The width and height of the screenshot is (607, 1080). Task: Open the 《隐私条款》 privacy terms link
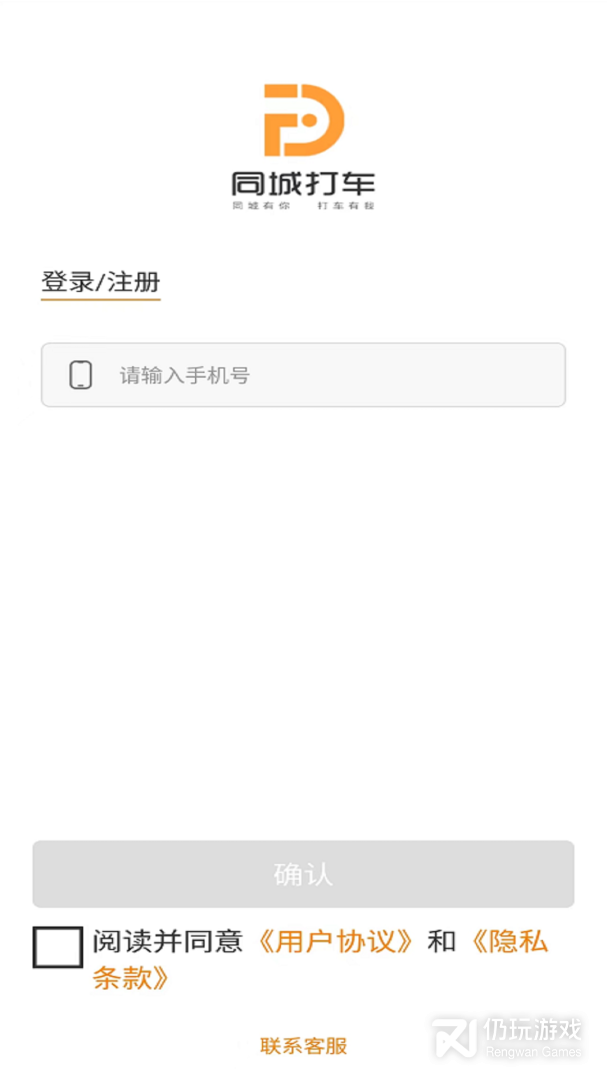click(508, 942)
